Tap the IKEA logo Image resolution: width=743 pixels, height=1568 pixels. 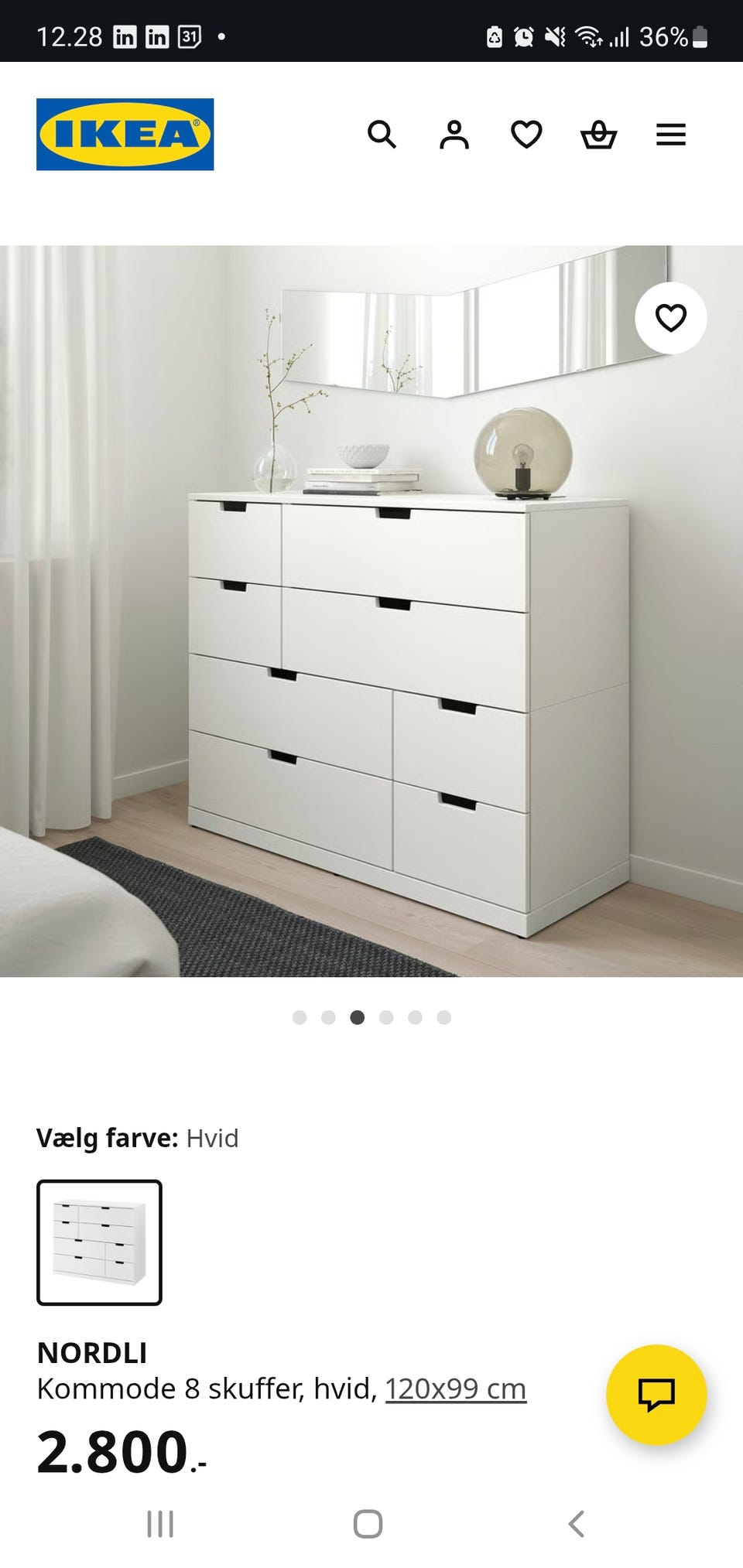coord(125,132)
